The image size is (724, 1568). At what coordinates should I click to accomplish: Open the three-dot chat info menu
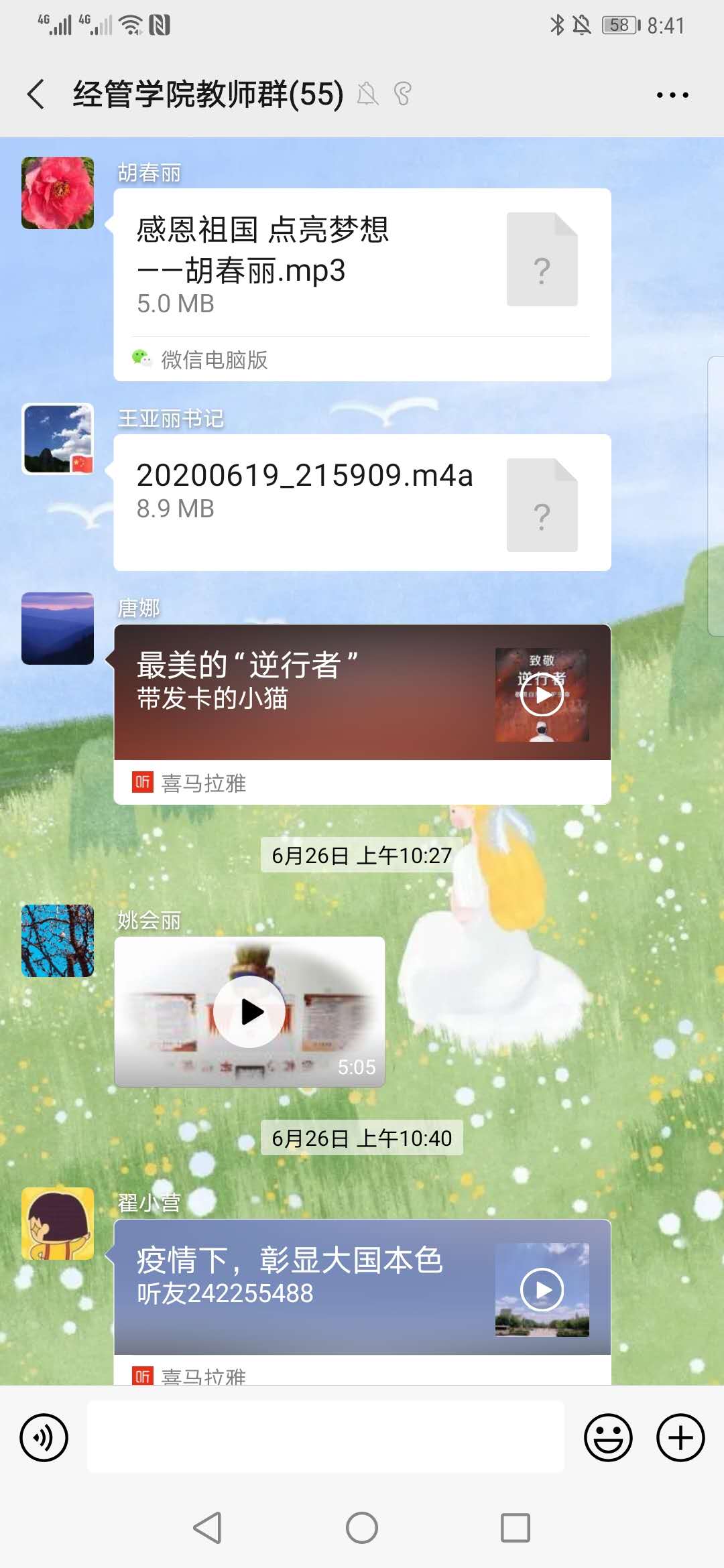(672, 95)
